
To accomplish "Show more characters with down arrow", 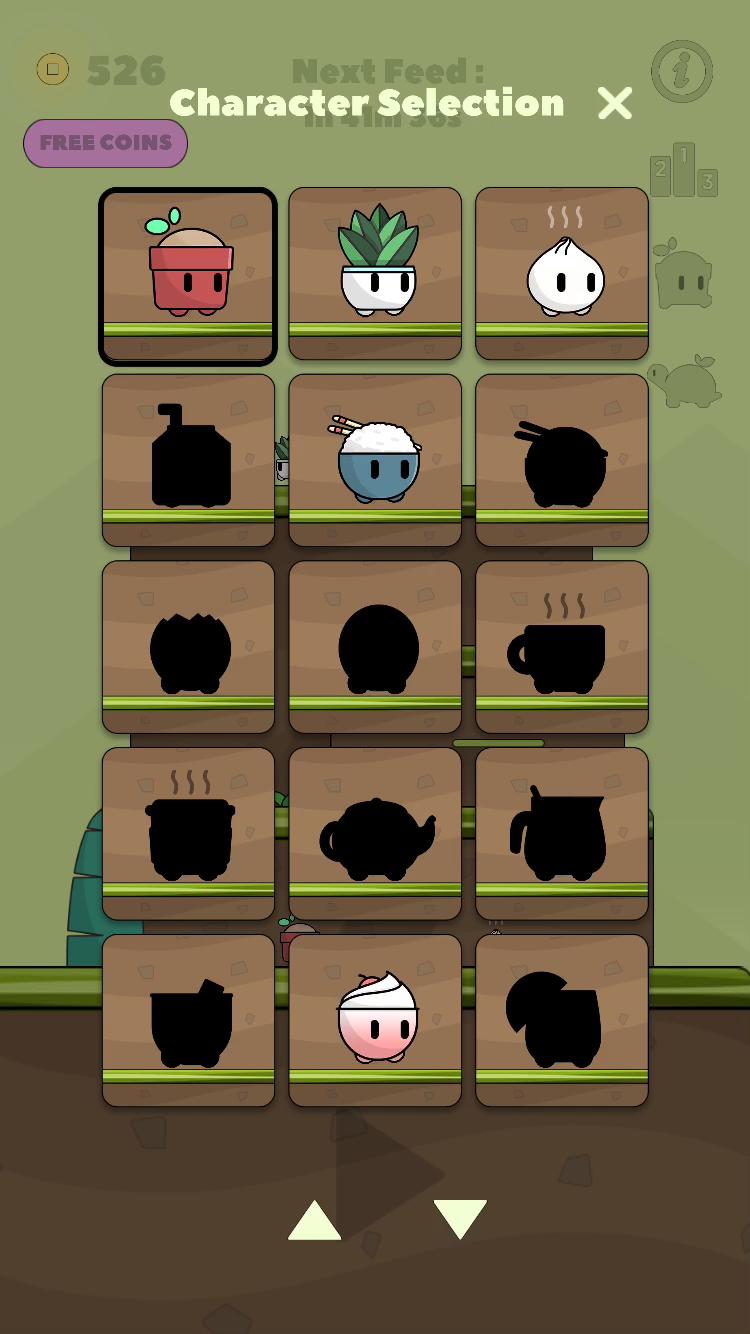I will coord(460,1220).
